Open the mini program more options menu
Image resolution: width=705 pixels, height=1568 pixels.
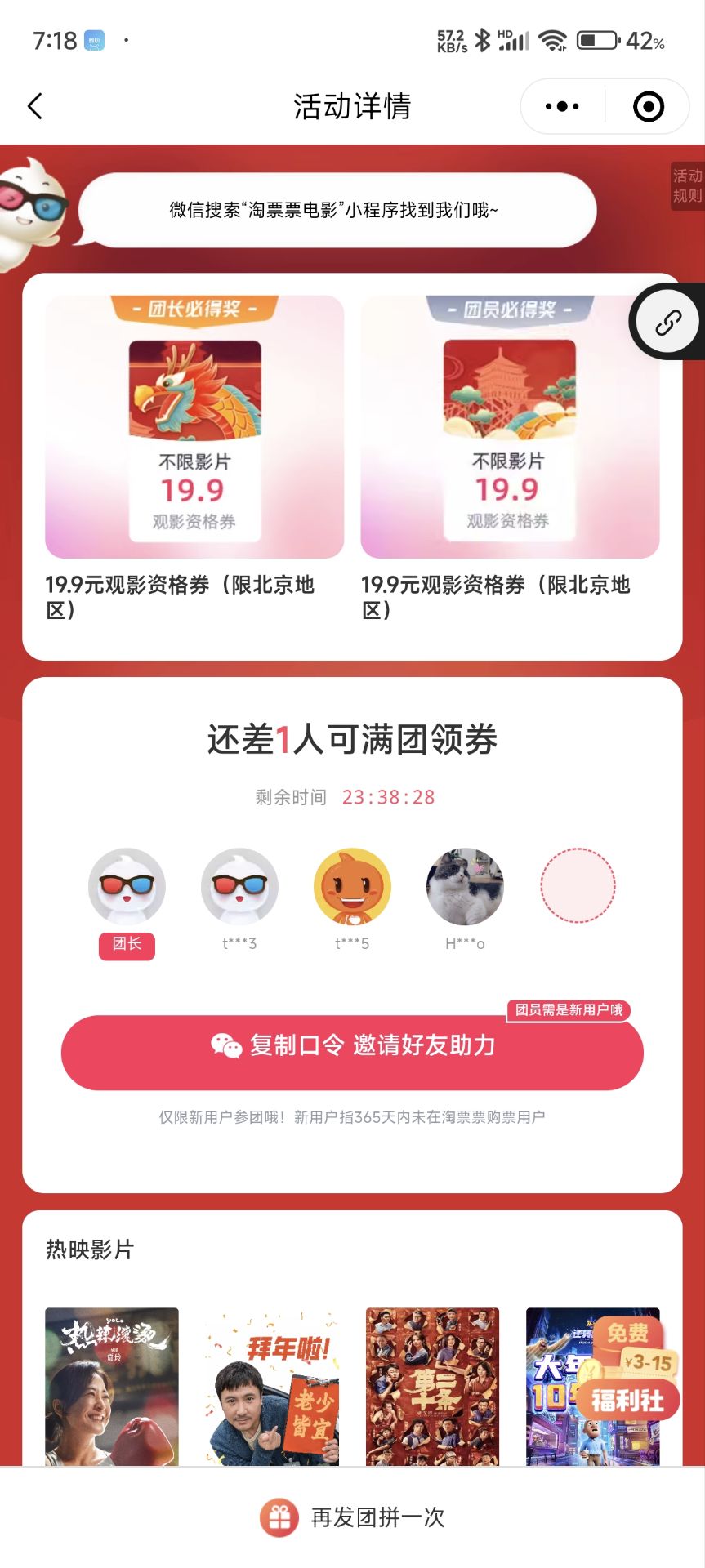click(562, 106)
